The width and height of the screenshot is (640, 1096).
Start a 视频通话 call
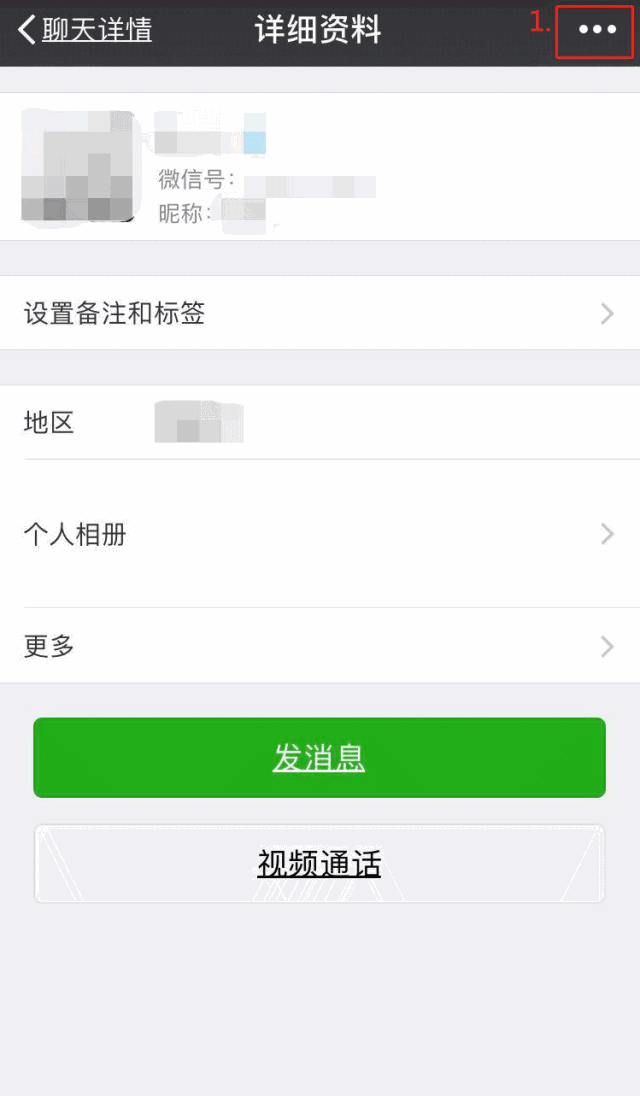pos(319,863)
